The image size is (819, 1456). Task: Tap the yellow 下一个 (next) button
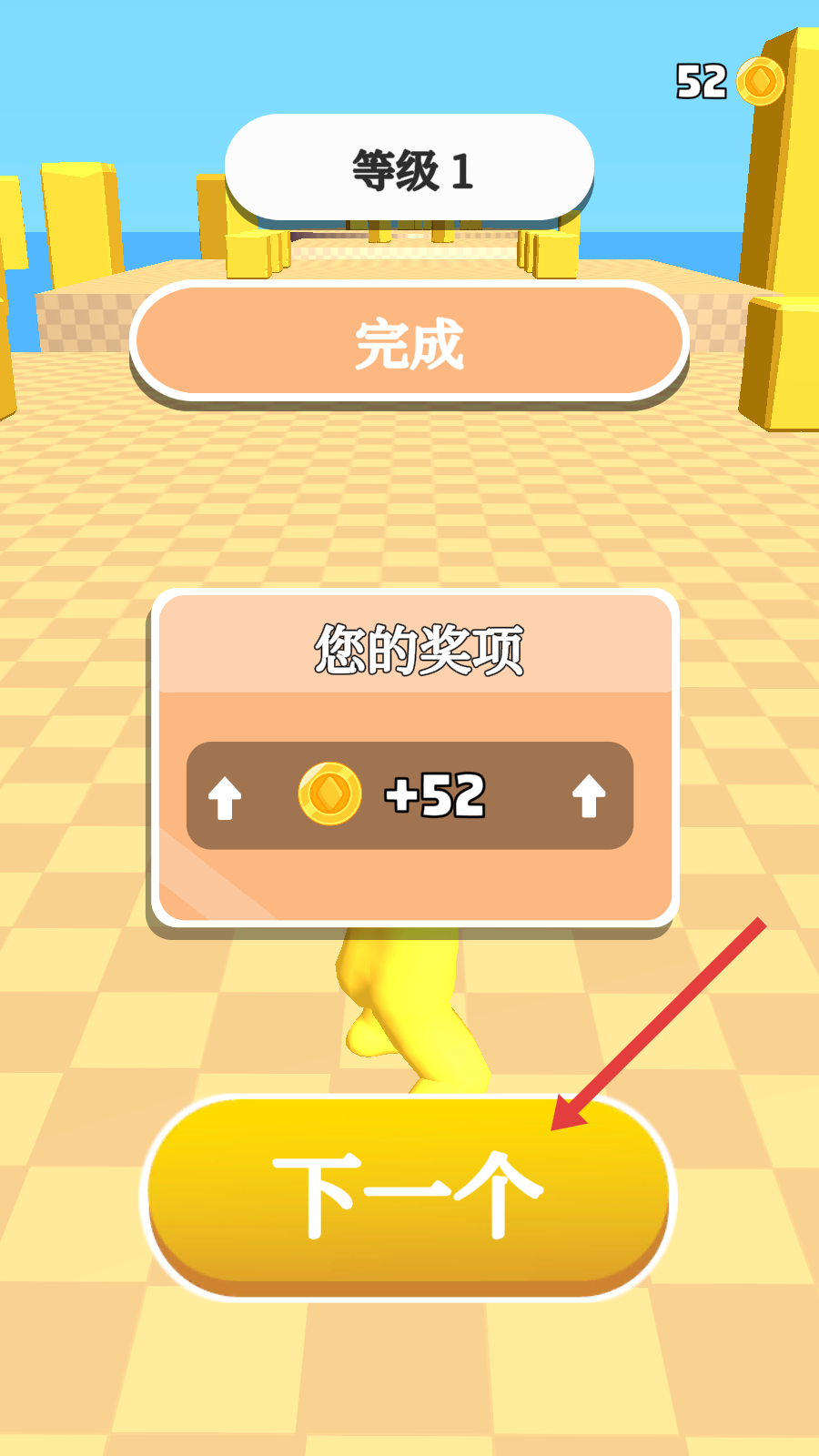(409, 1196)
